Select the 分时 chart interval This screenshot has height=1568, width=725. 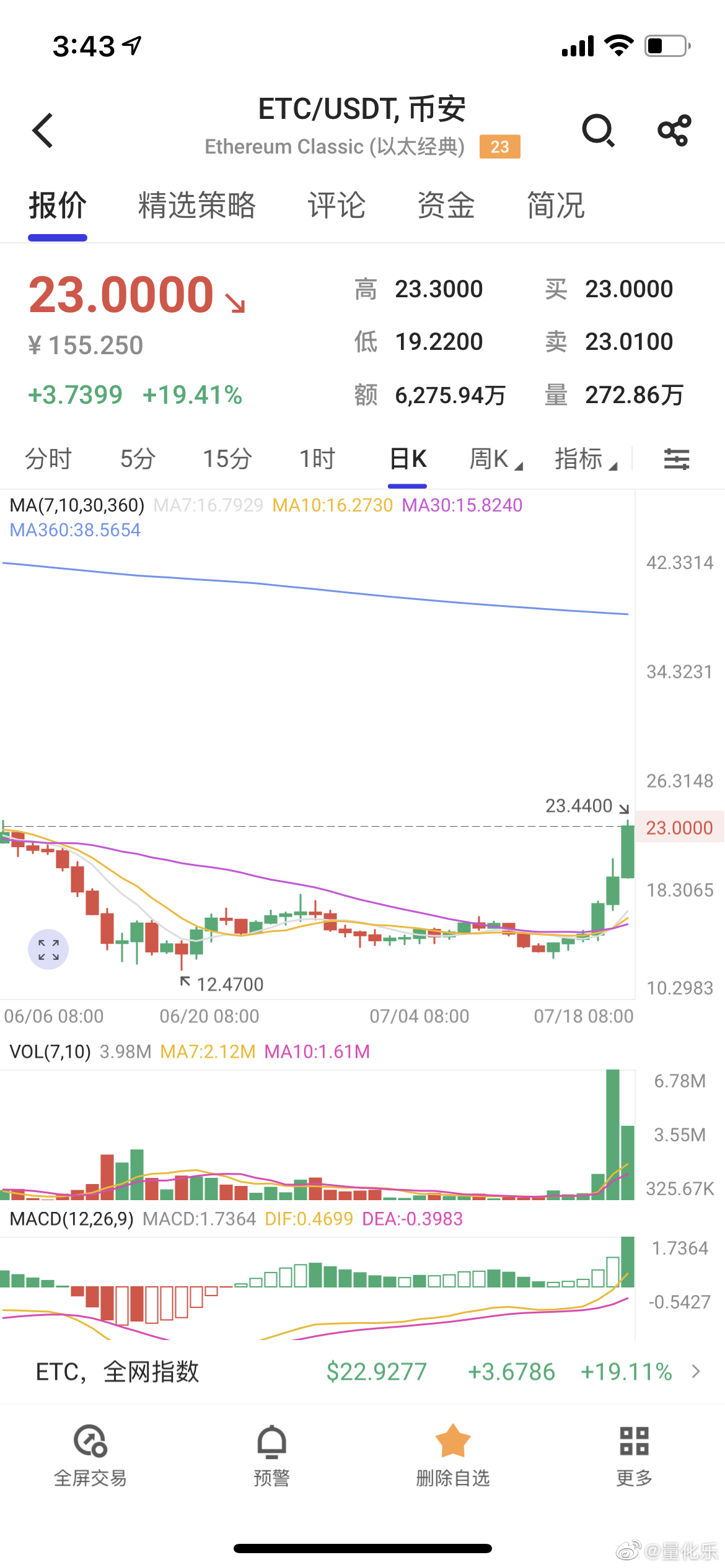pyautogui.click(x=48, y=459)
